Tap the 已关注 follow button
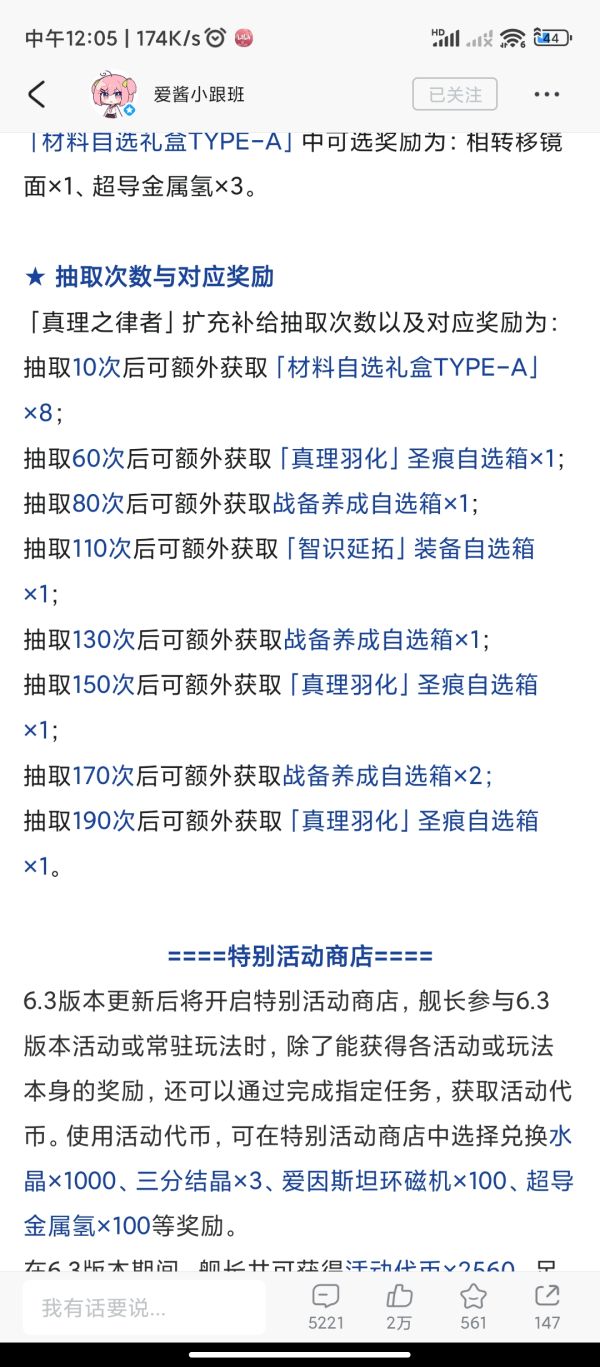The width and height of the screenshot is (600, 1367). tap(455, 95)
